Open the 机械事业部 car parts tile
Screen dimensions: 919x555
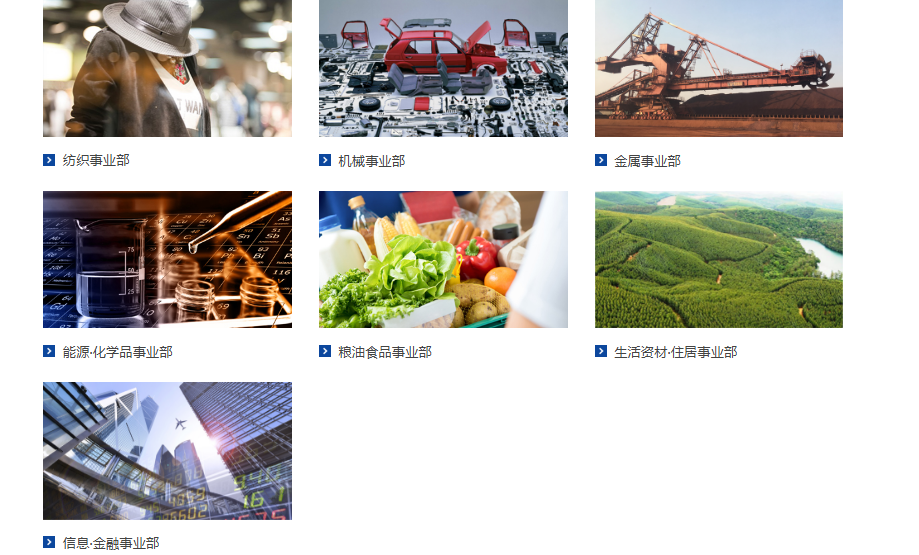(443, 68)
